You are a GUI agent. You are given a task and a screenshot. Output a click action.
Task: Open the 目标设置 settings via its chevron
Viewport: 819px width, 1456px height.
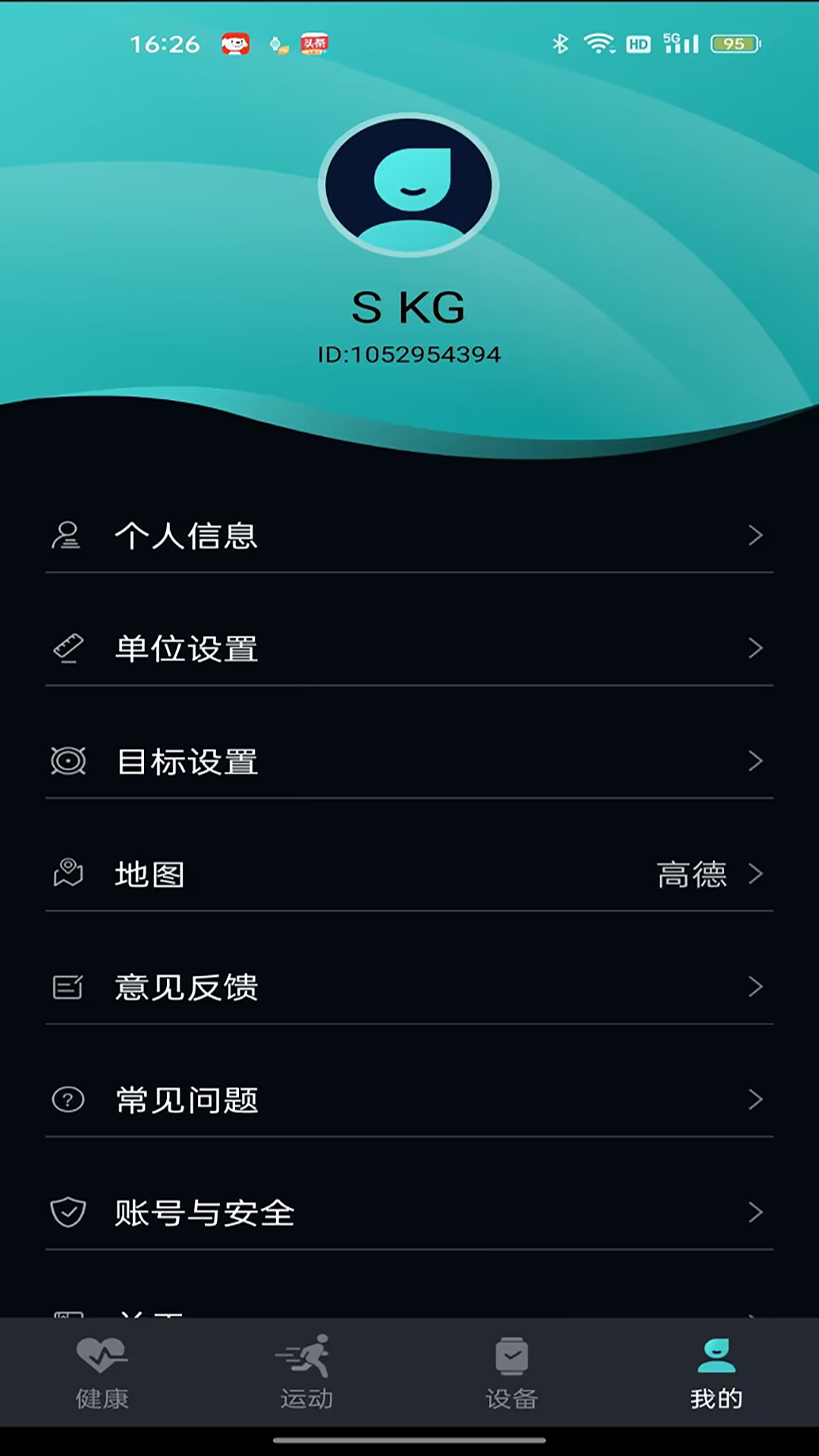click(x=756, y=761)
